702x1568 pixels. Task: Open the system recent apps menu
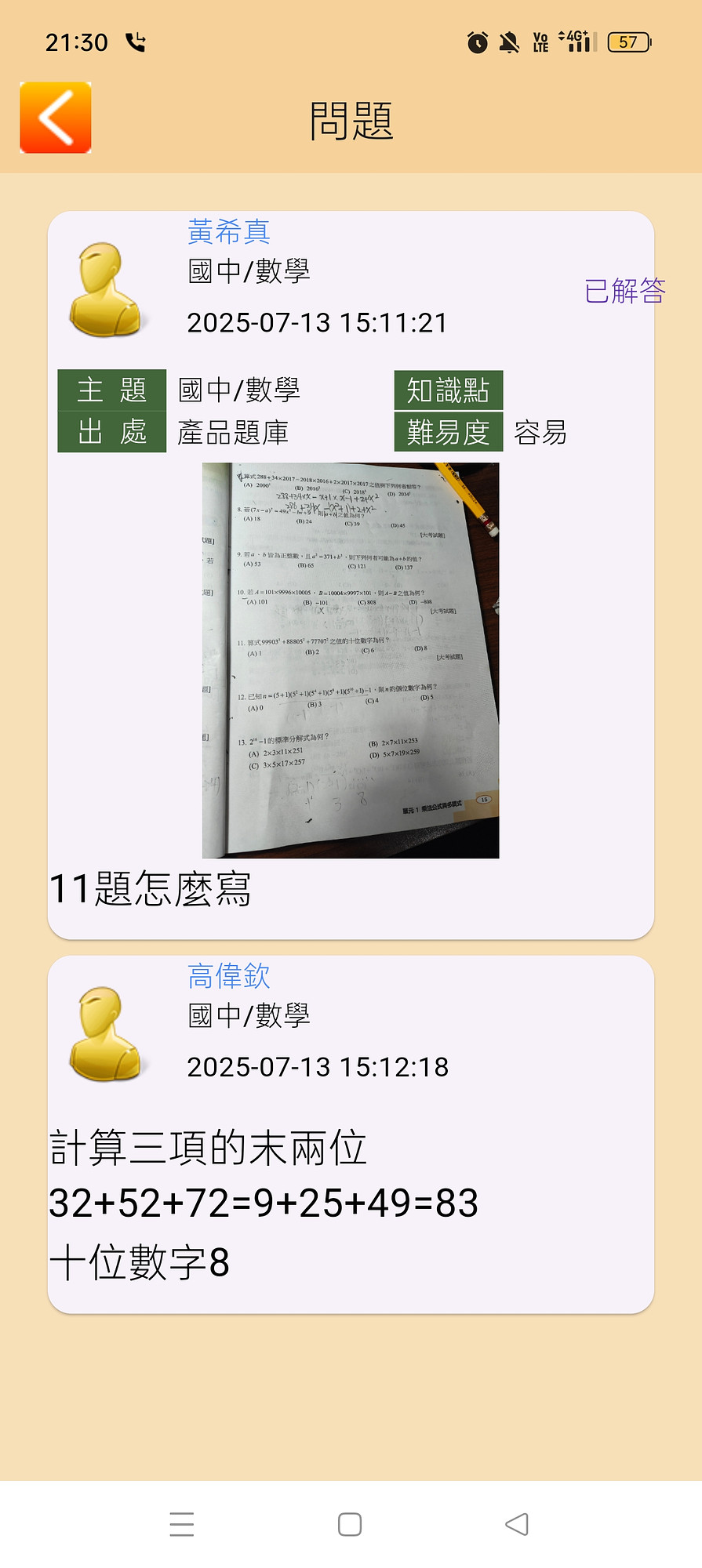(x=182, y=1525)
